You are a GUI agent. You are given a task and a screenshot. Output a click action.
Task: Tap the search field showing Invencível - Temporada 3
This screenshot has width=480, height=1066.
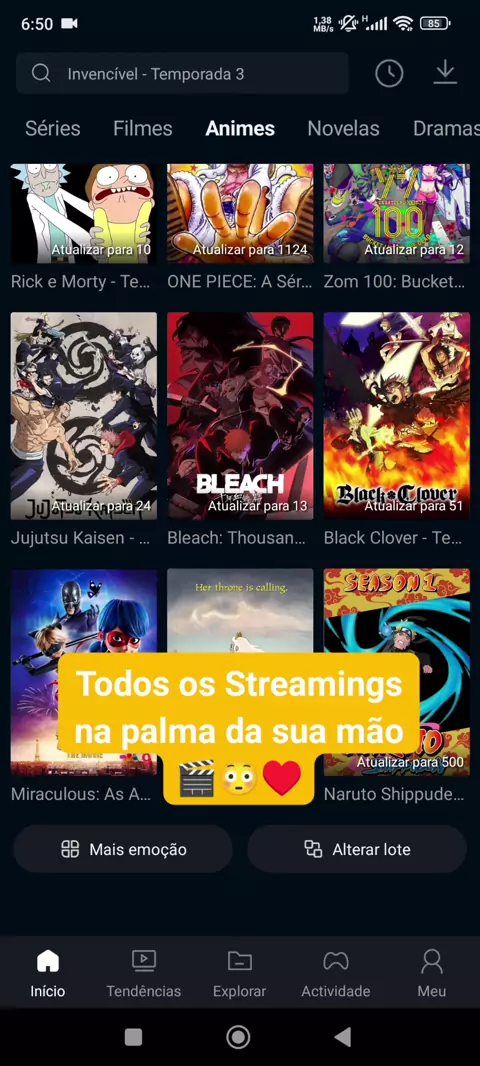coord(182,73)
